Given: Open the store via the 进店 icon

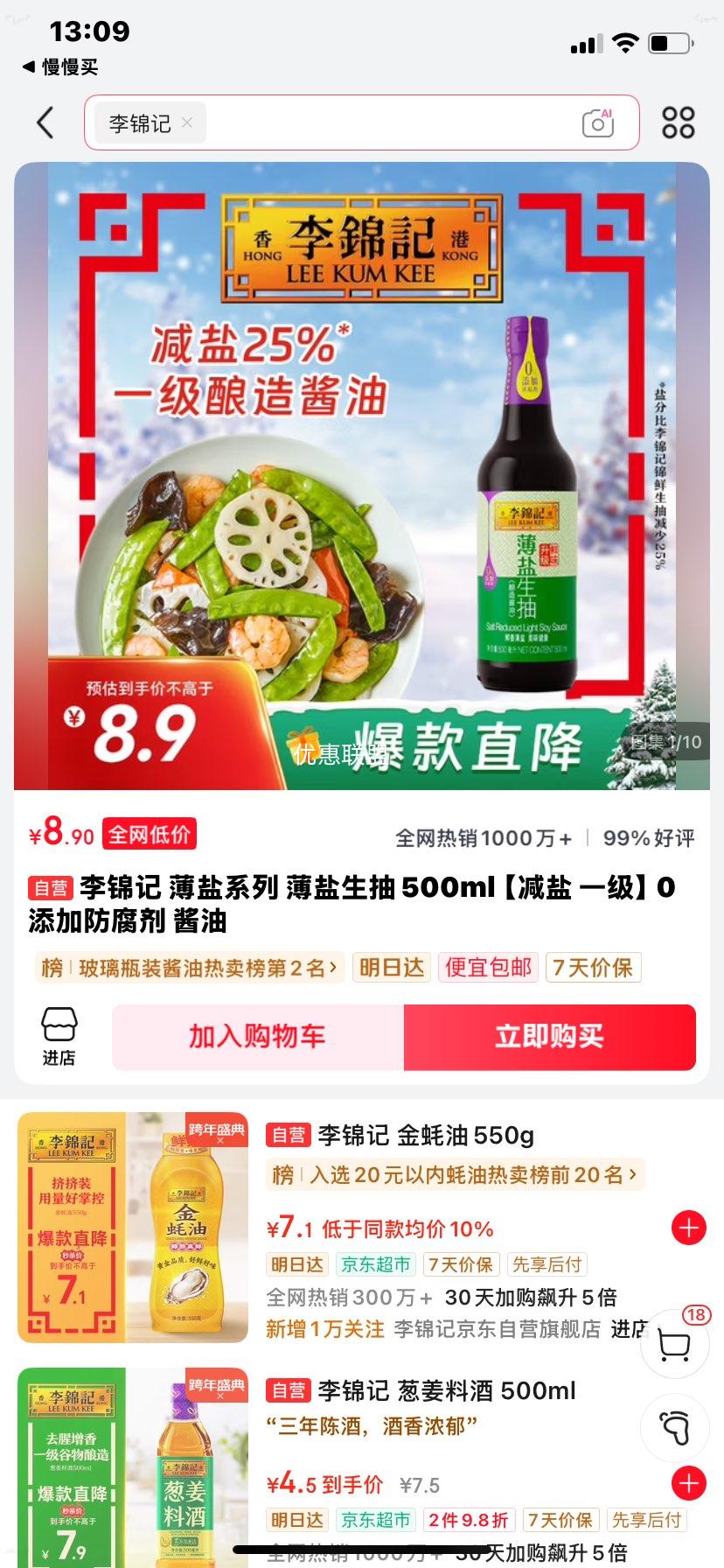Looking at the screenshot, I should pyautogui.click(x=59, y=1037).
